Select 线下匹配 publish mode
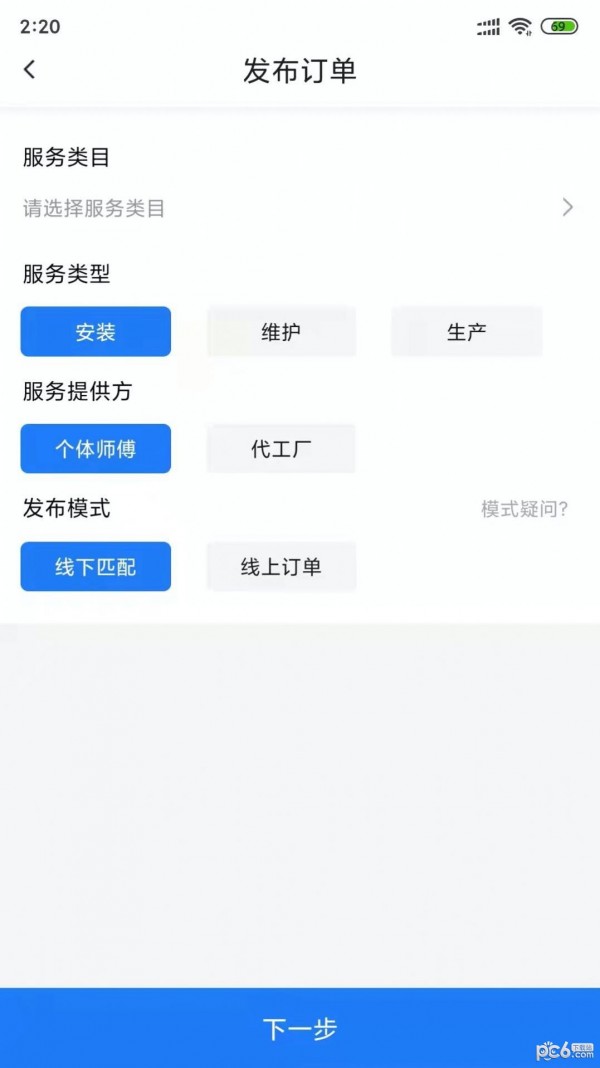 click(96, 567)
